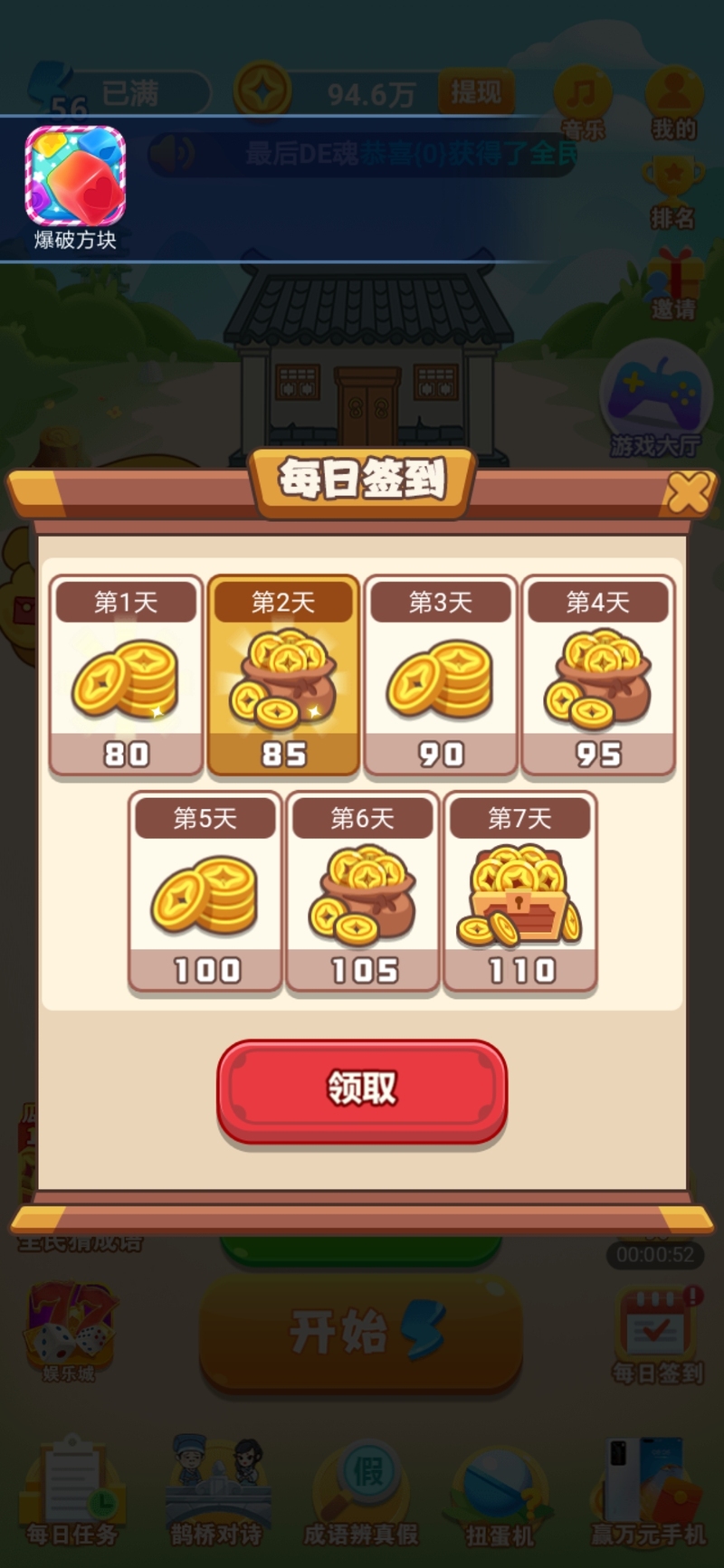
Task: Claim the reward with the 领取 button
Action: [x=361, y=1089]
